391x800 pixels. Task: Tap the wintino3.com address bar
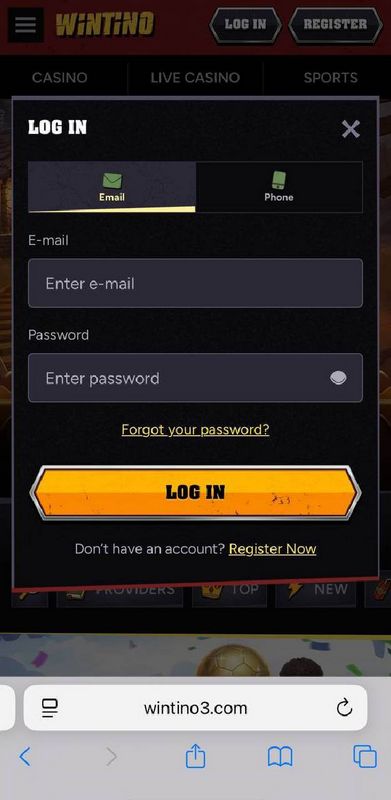196,708
